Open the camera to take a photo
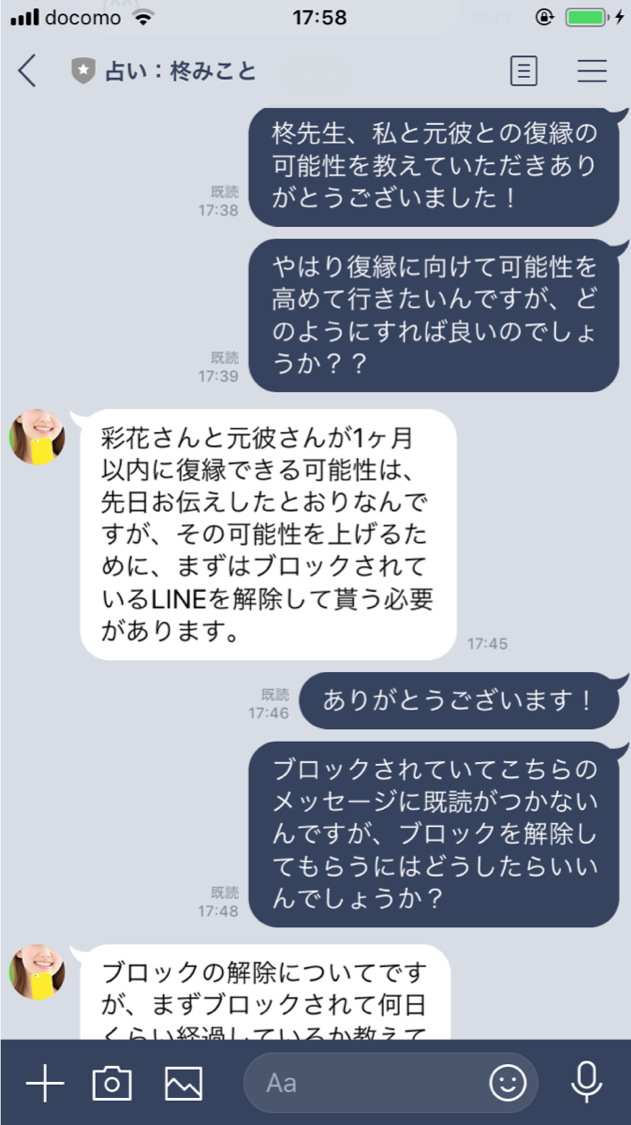The width and height of the screenshot is (631, 1125). 112,1083
